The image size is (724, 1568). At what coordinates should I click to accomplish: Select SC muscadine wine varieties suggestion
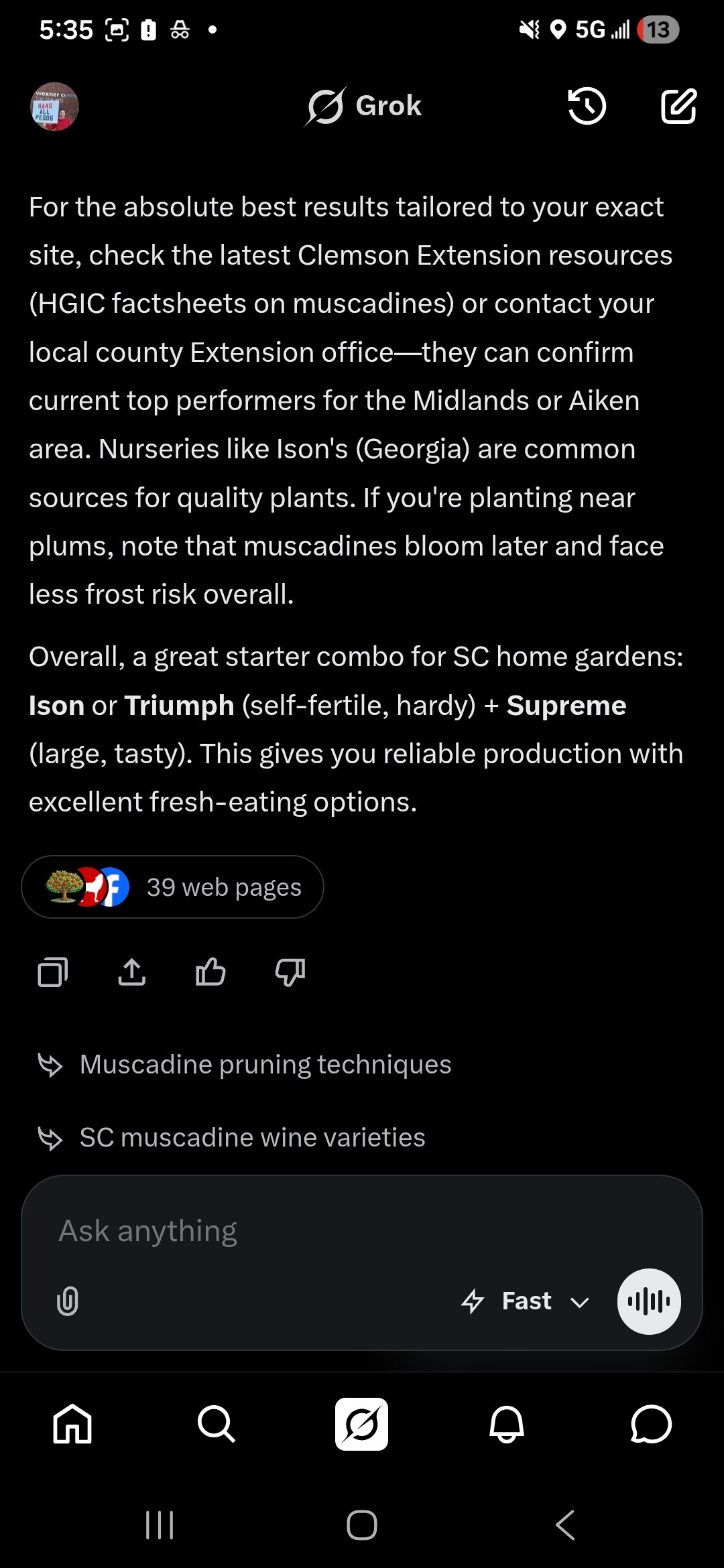click(252, 1137)
